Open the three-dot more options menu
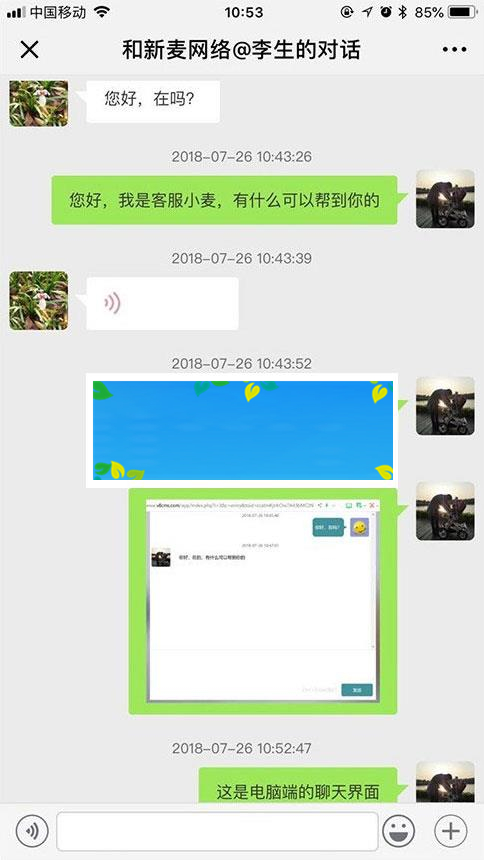 point(454,50)
